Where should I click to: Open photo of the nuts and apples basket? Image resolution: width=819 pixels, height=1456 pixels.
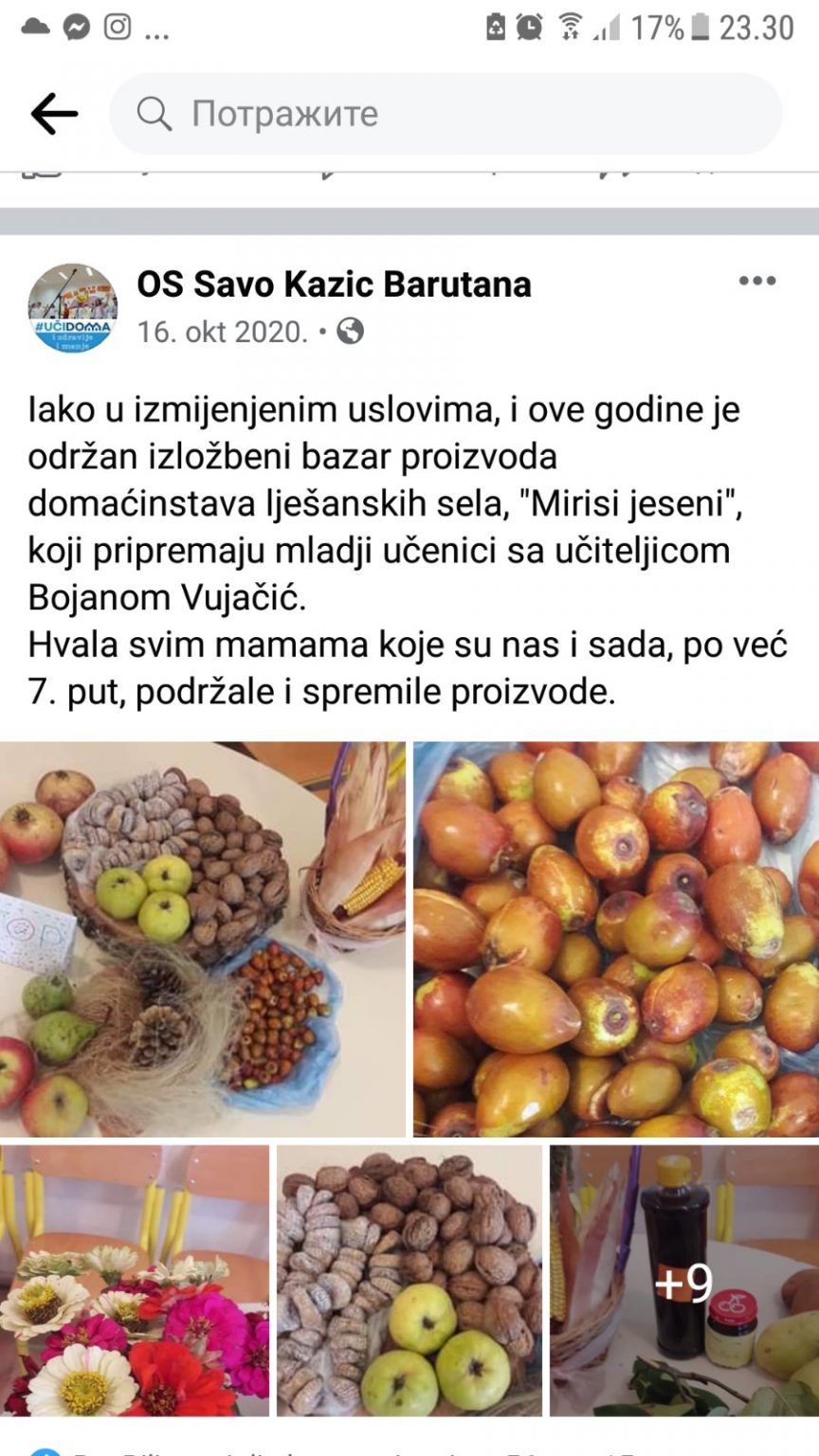point(203,939)
